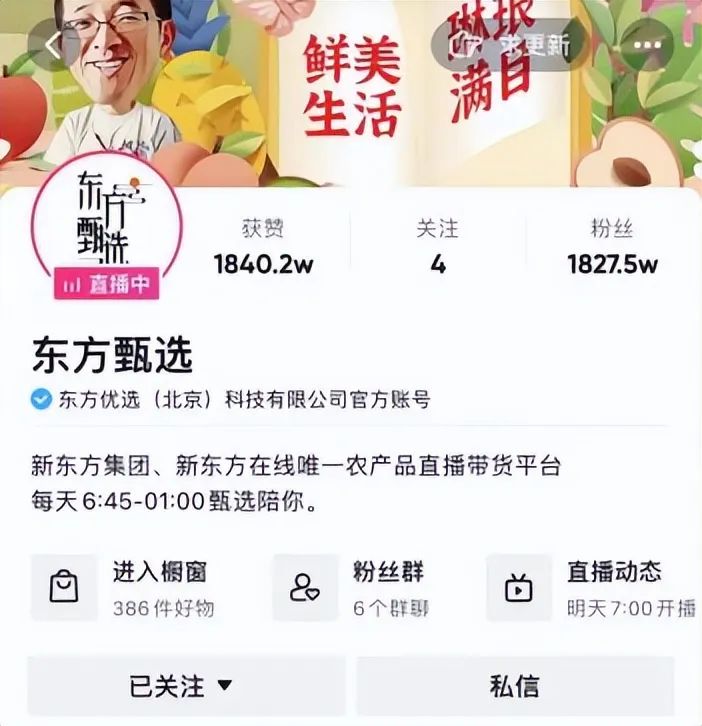The image size is (702, 726).
Task: View the 关注 following count
Action: 437,248
